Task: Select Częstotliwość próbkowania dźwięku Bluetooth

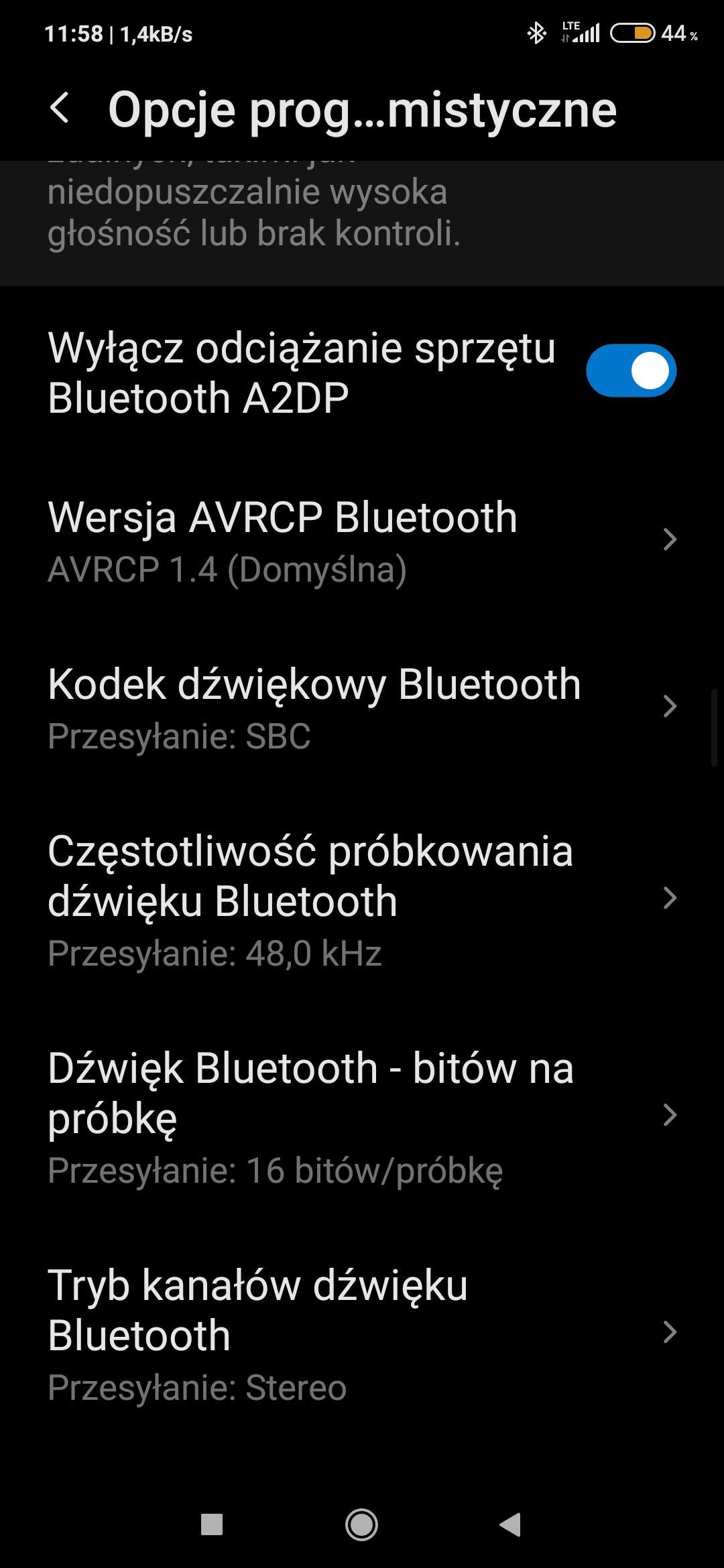Action: click(362, 900)
